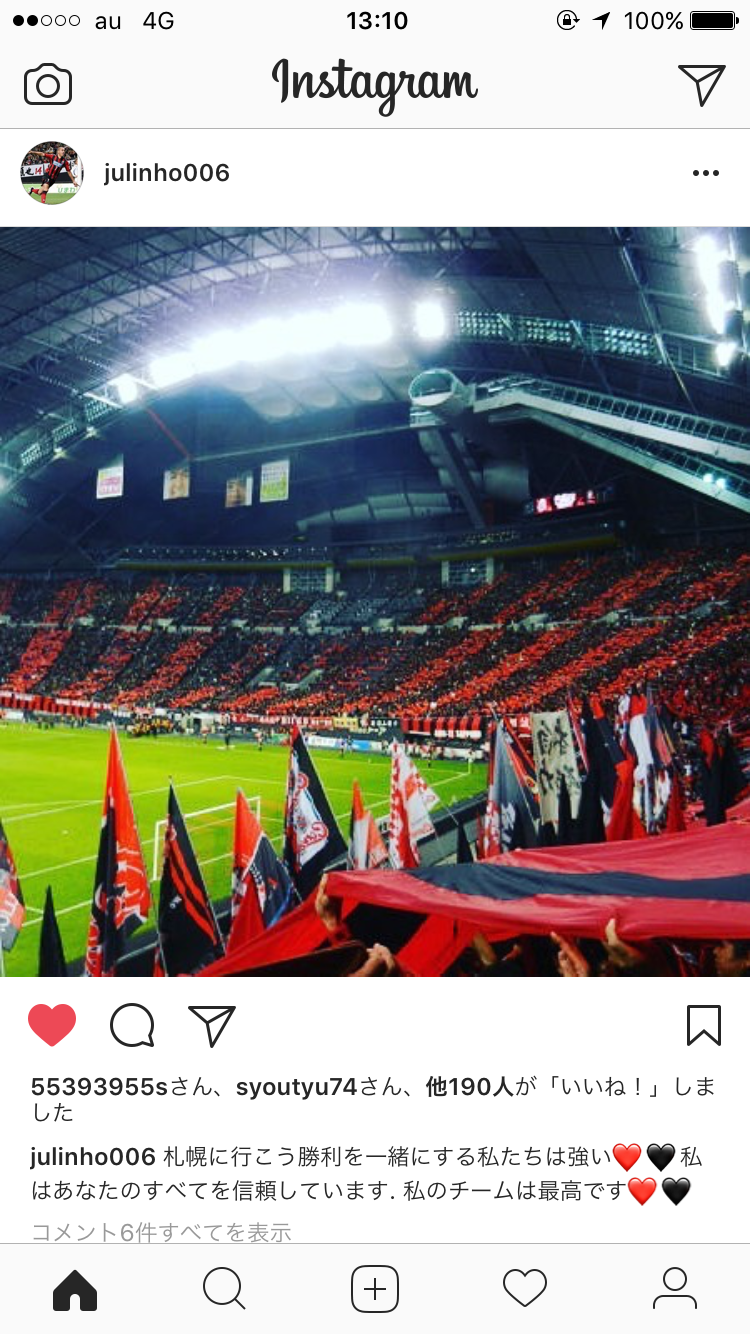Bookmark julinho006's post

(704, 1025)
